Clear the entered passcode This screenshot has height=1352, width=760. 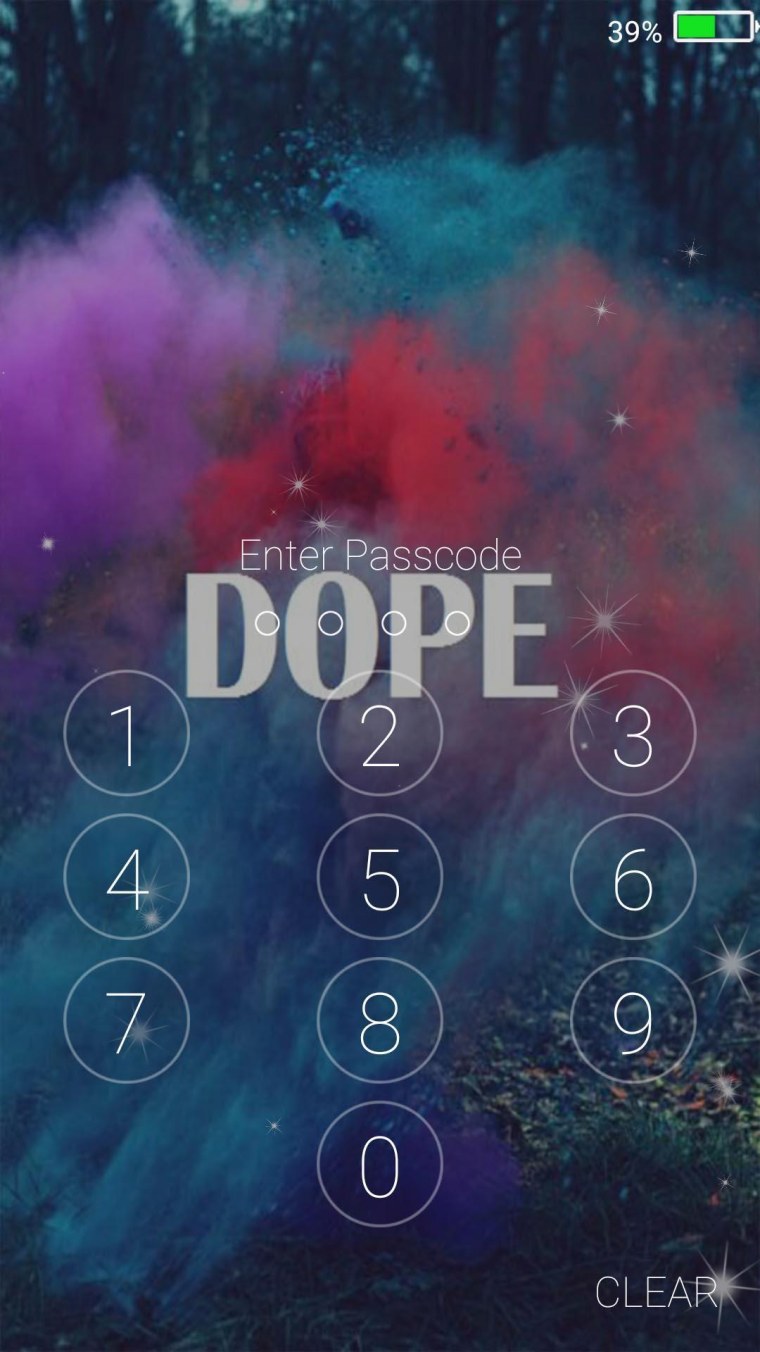pos(656,1293)
